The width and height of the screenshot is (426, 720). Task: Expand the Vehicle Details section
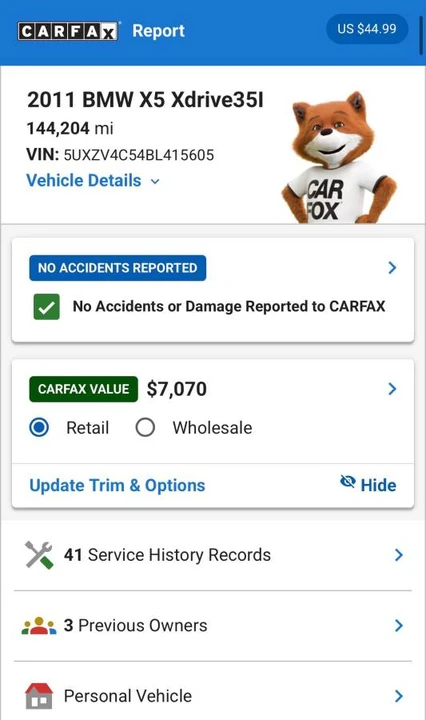tap(93, 181)
